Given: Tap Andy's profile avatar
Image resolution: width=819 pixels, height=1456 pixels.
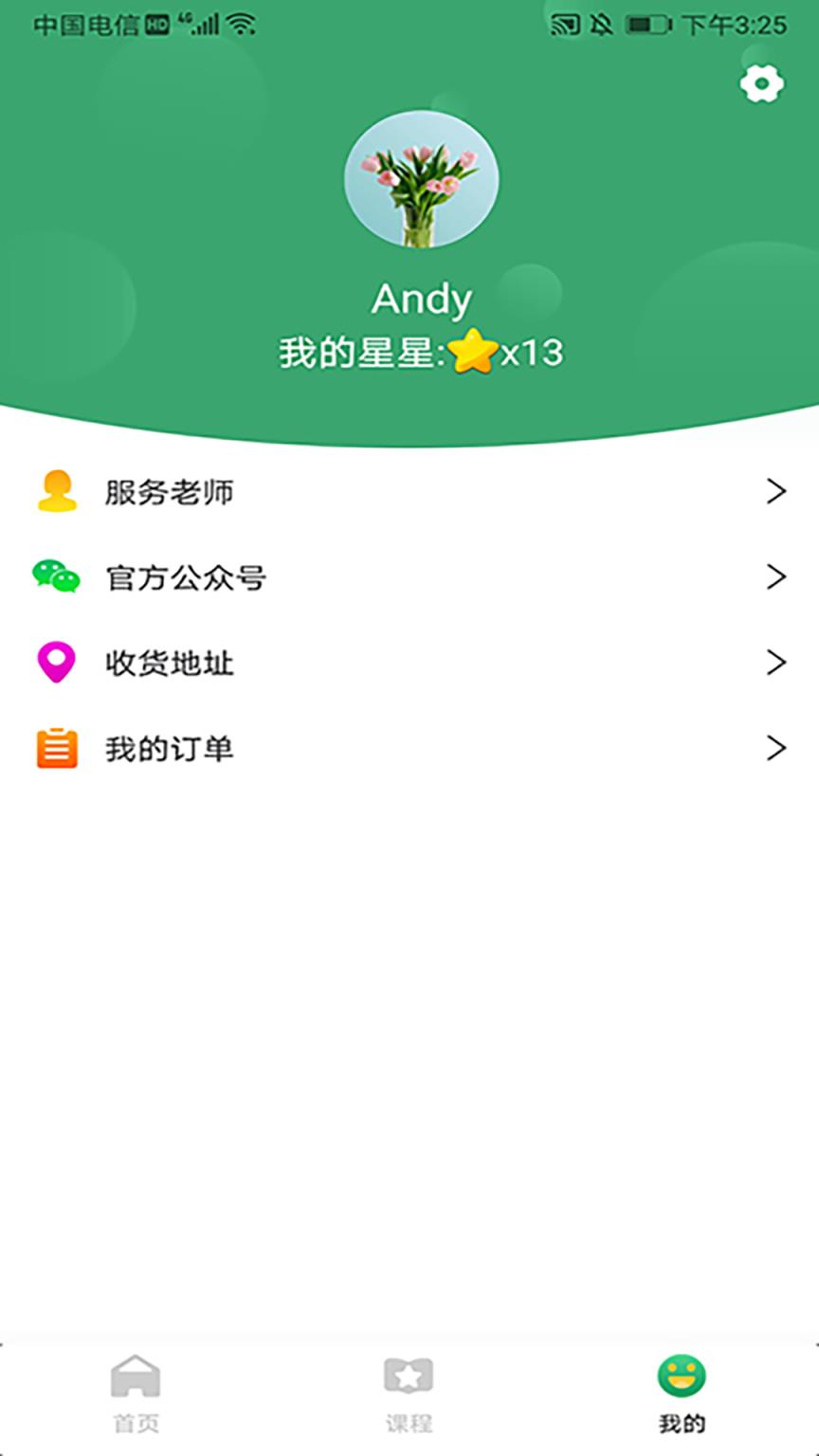Looking at the screenshot, I should [421, 180].
